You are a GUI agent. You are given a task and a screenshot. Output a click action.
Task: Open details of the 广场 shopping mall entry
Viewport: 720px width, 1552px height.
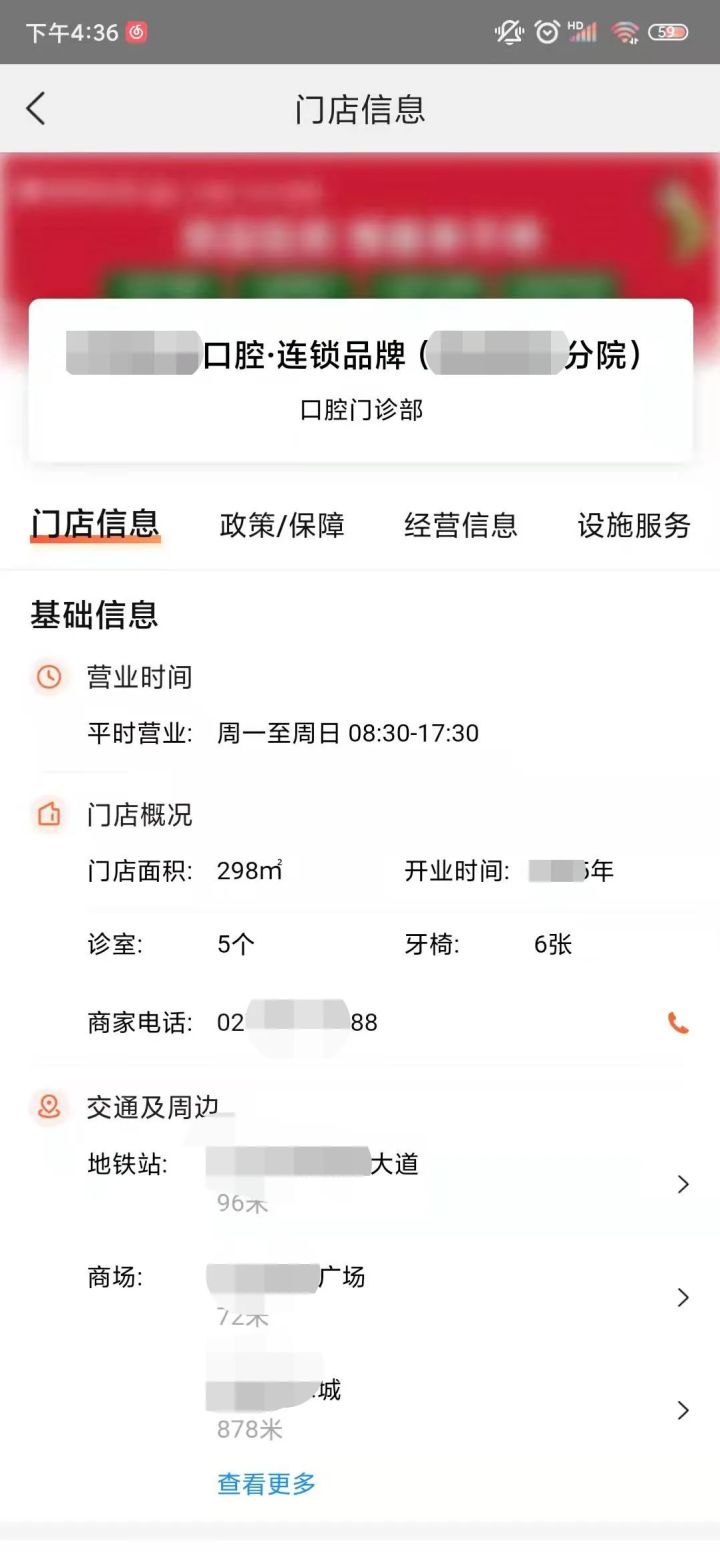(683, 1297)
